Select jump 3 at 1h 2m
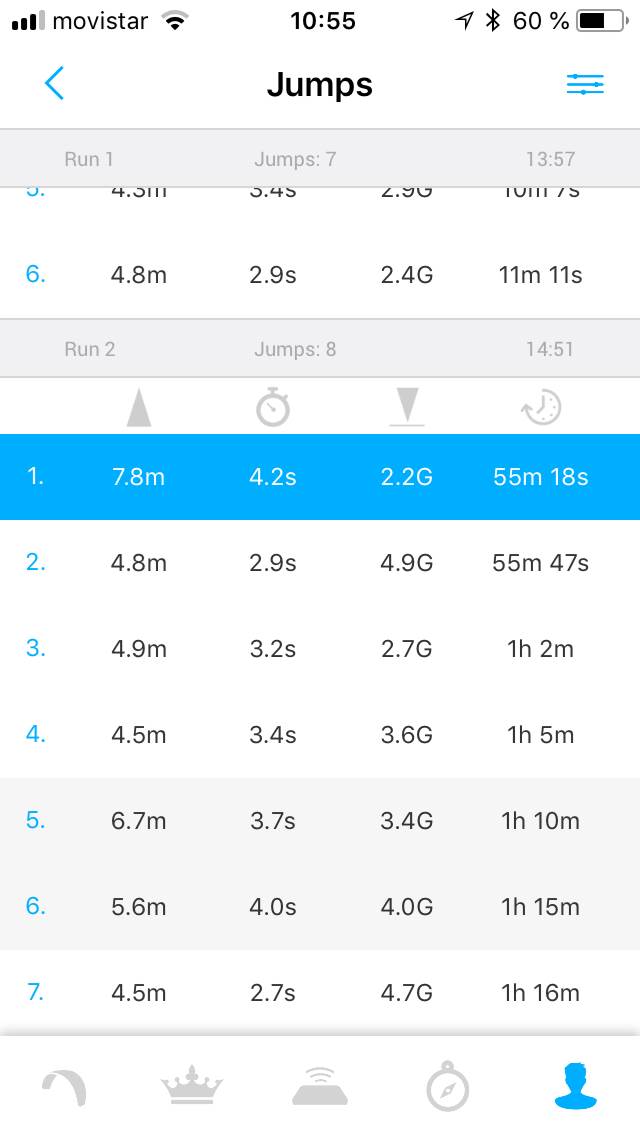Screen dimensions: 640x1136 coord(320,649)
